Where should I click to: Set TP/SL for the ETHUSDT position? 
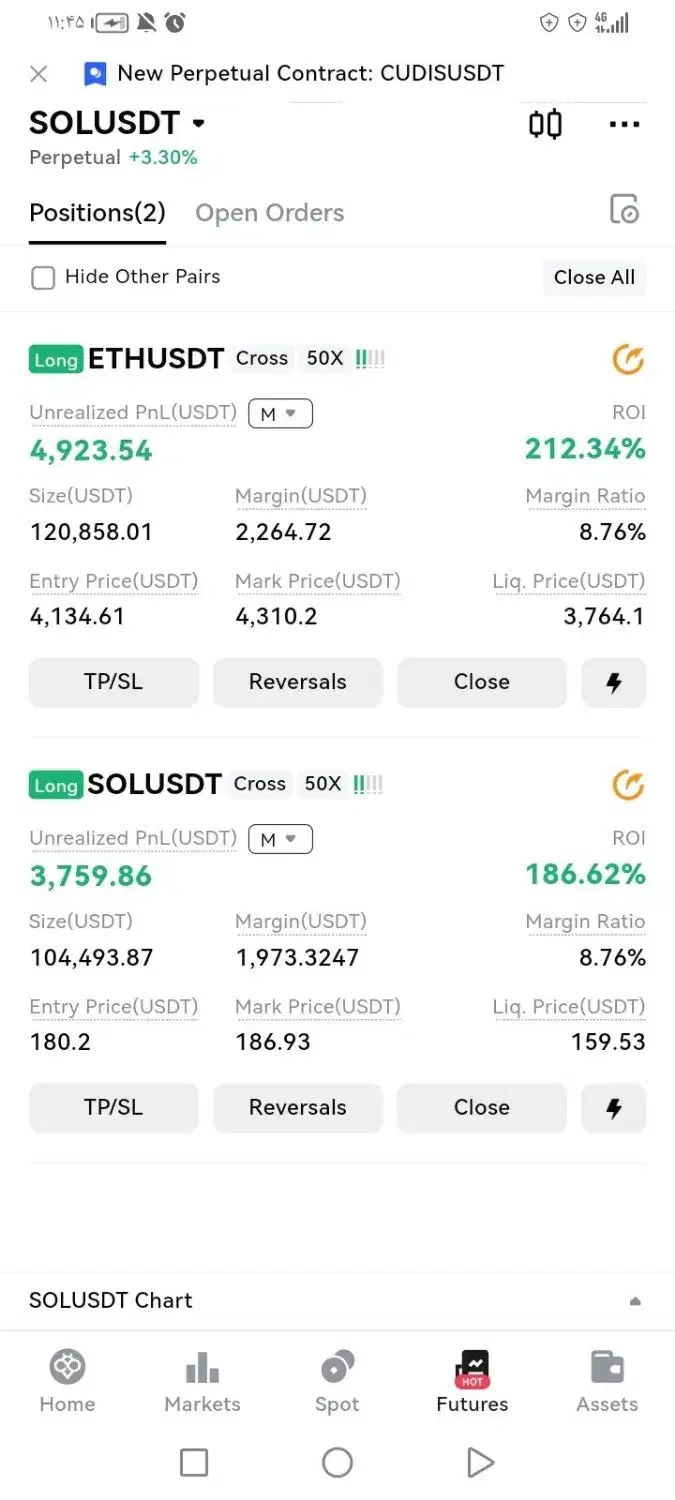(x=113, y=682)
